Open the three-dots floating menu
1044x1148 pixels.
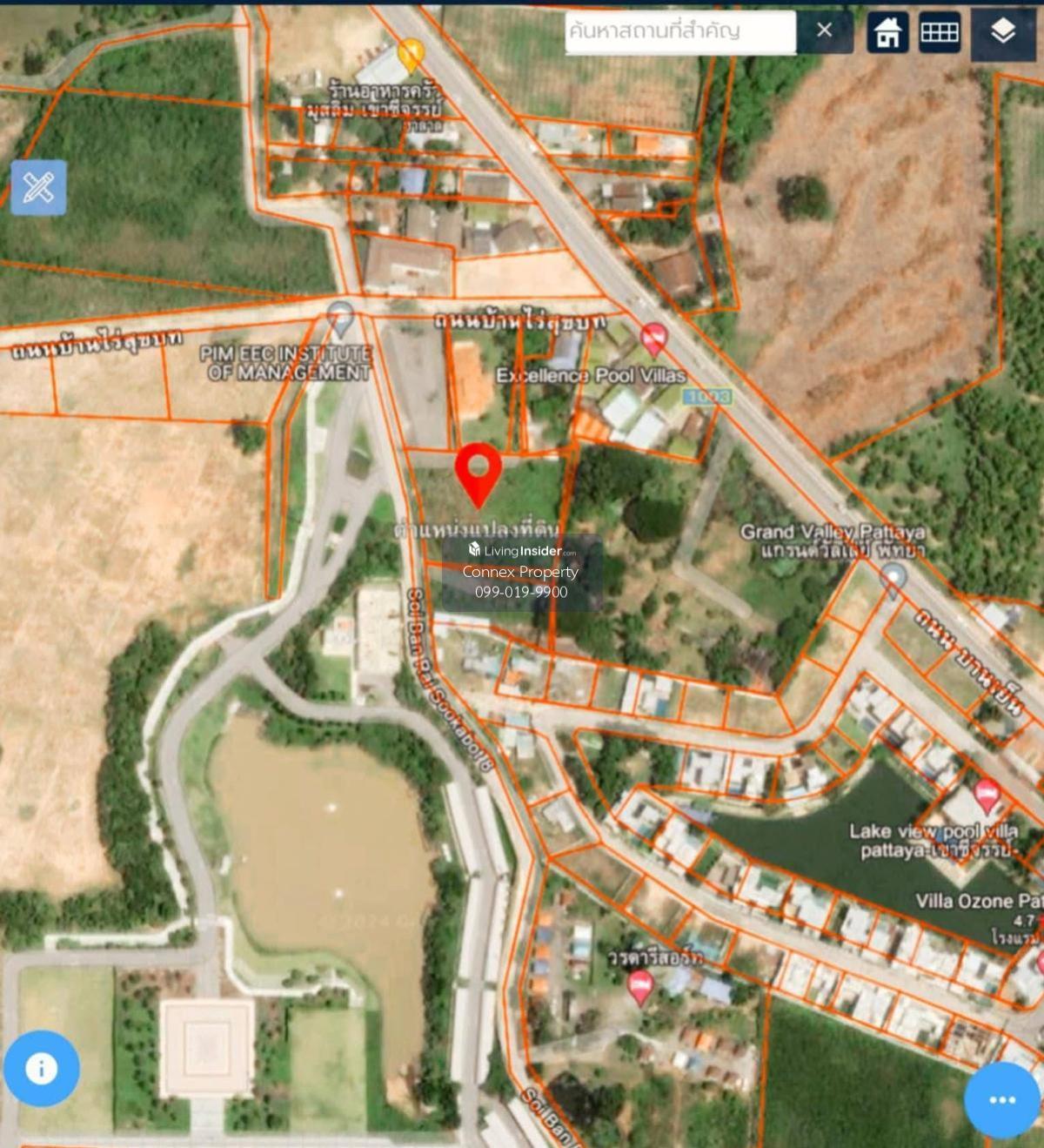(1001, 1099)
